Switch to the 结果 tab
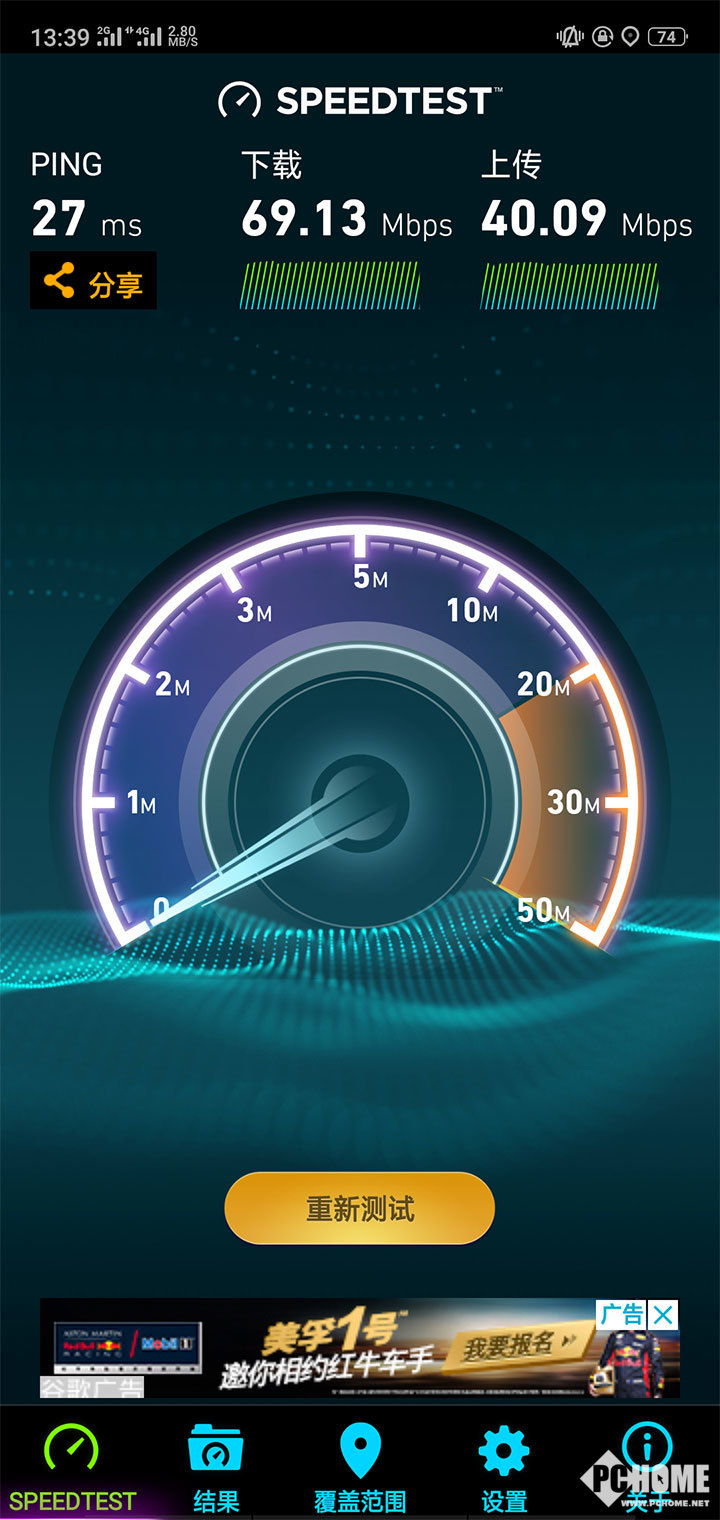The image size is (720, 1520). click(x=215, y=1465)
